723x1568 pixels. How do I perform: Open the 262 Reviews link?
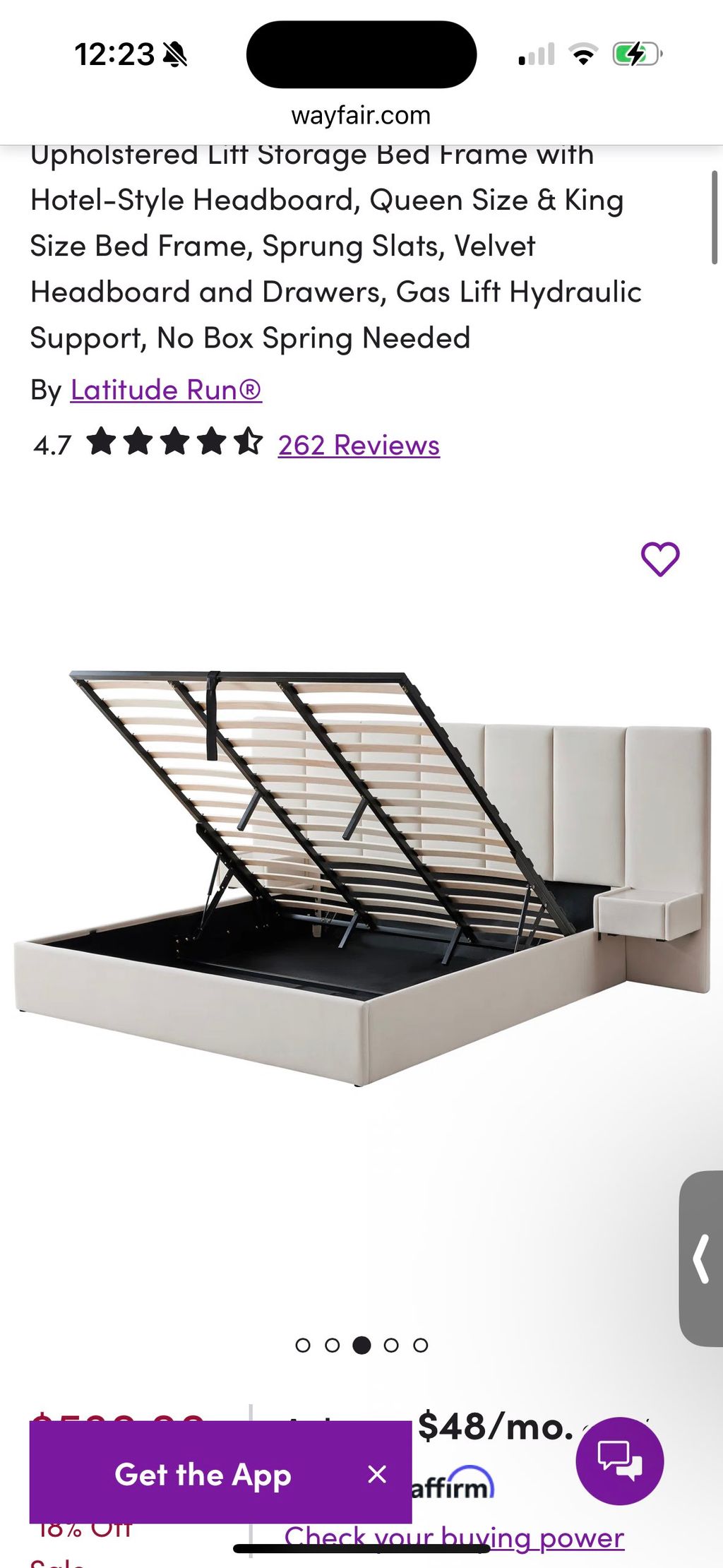point(359,446)
